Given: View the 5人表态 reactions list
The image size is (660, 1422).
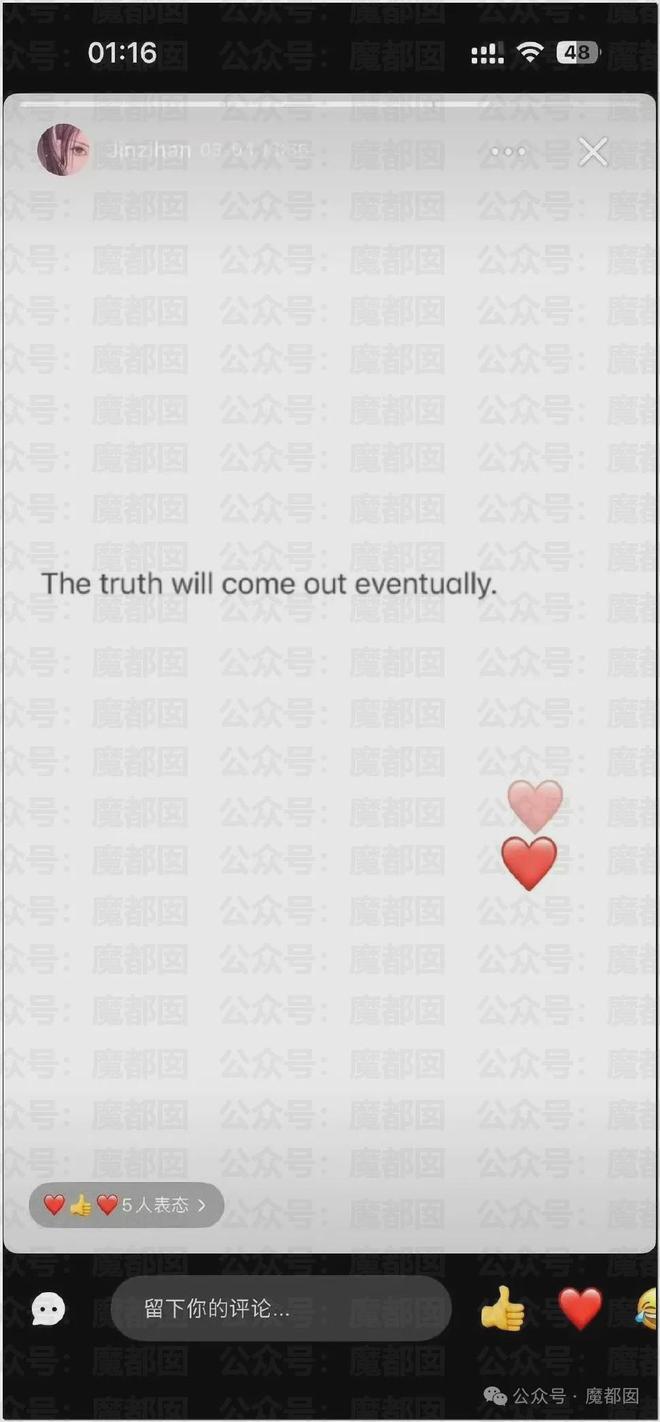Looking at the screenshot, I should pos(126,1205).
